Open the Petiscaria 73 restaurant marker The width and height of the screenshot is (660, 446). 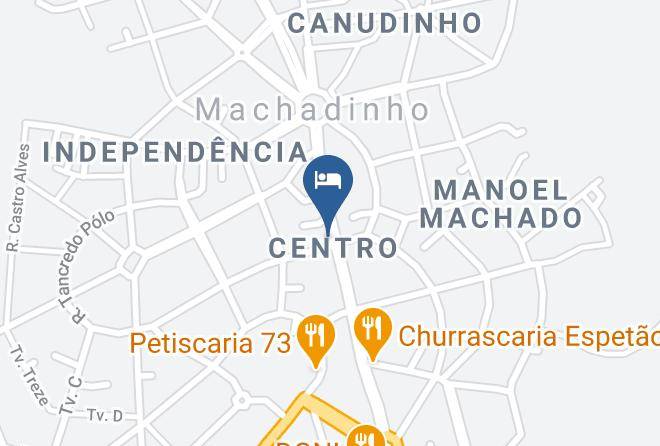coord(316,333)
